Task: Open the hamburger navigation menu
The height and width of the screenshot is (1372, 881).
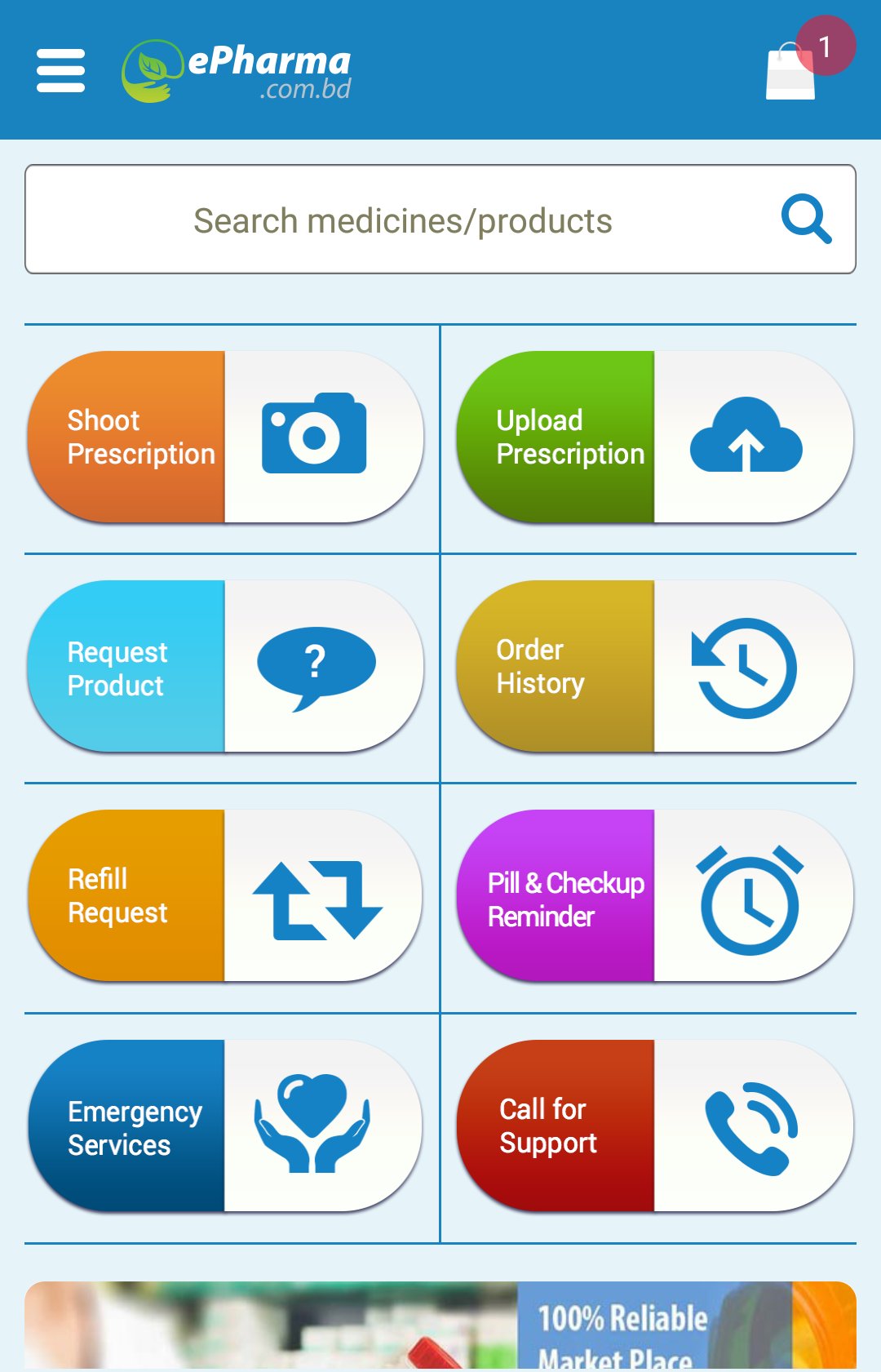Action: 60,70
